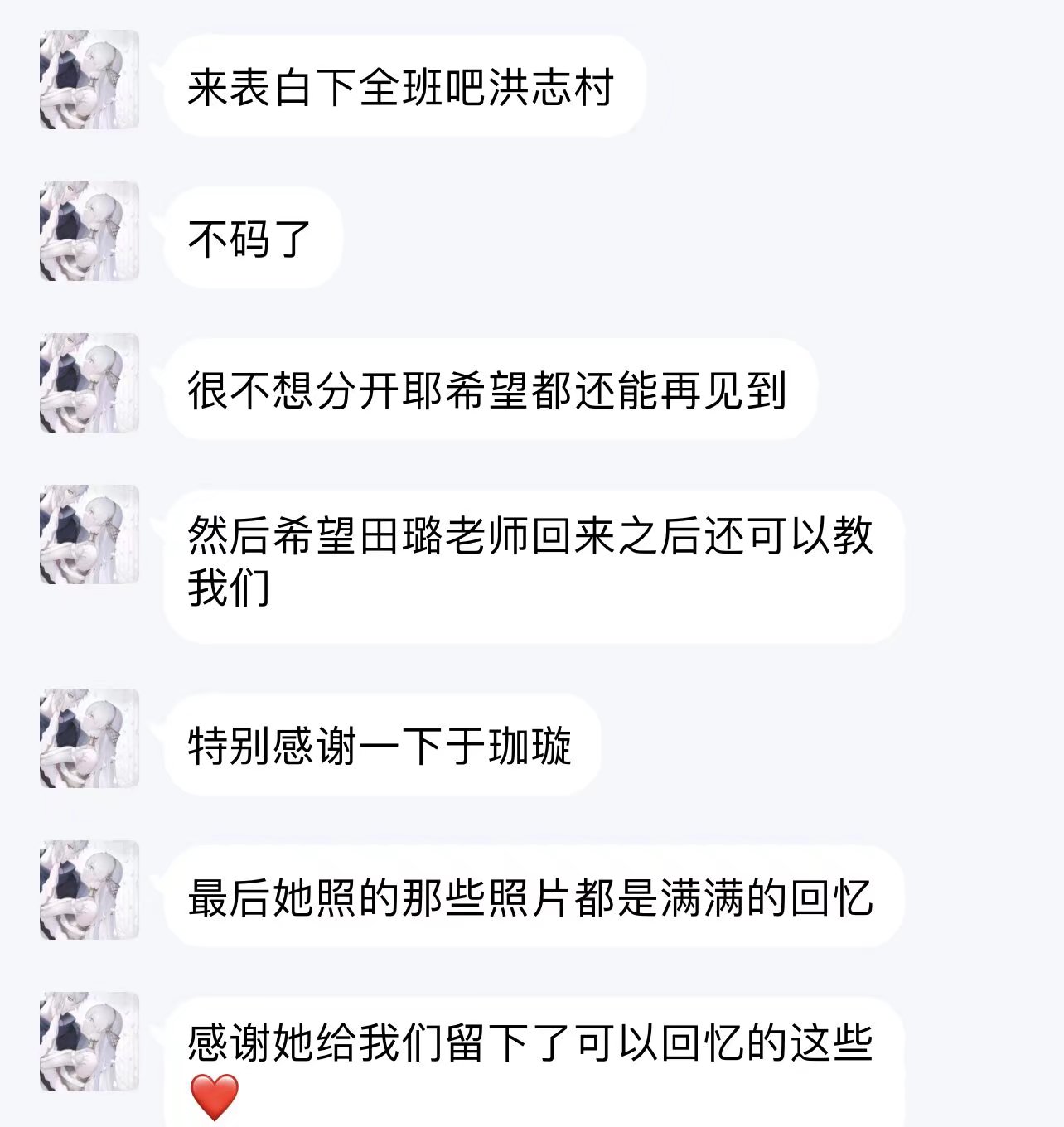1064x1127 pixels.
Task: View profile from avatar beside "很不想分开耶" message
Action: tap(89, 383)
